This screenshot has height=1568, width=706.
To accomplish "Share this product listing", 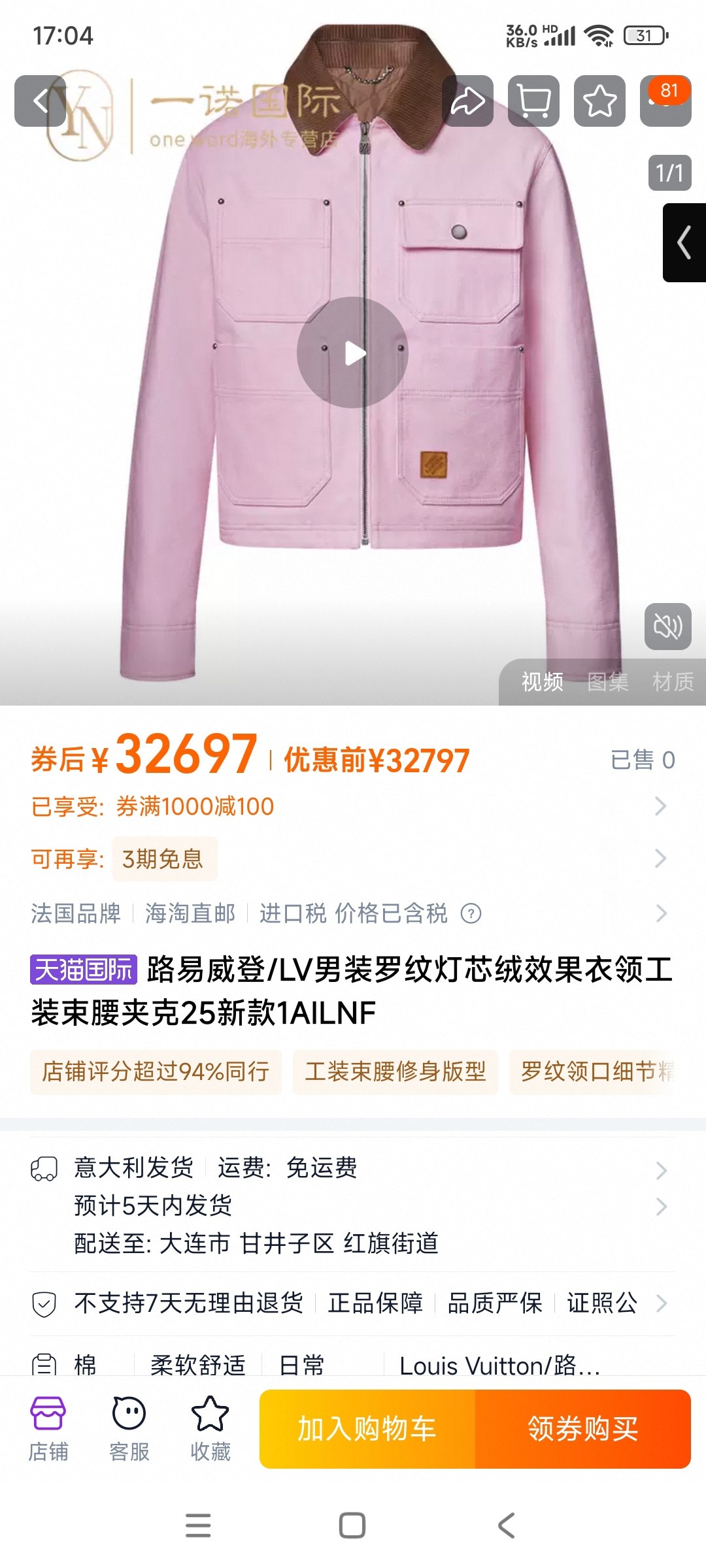I will 468,101.
